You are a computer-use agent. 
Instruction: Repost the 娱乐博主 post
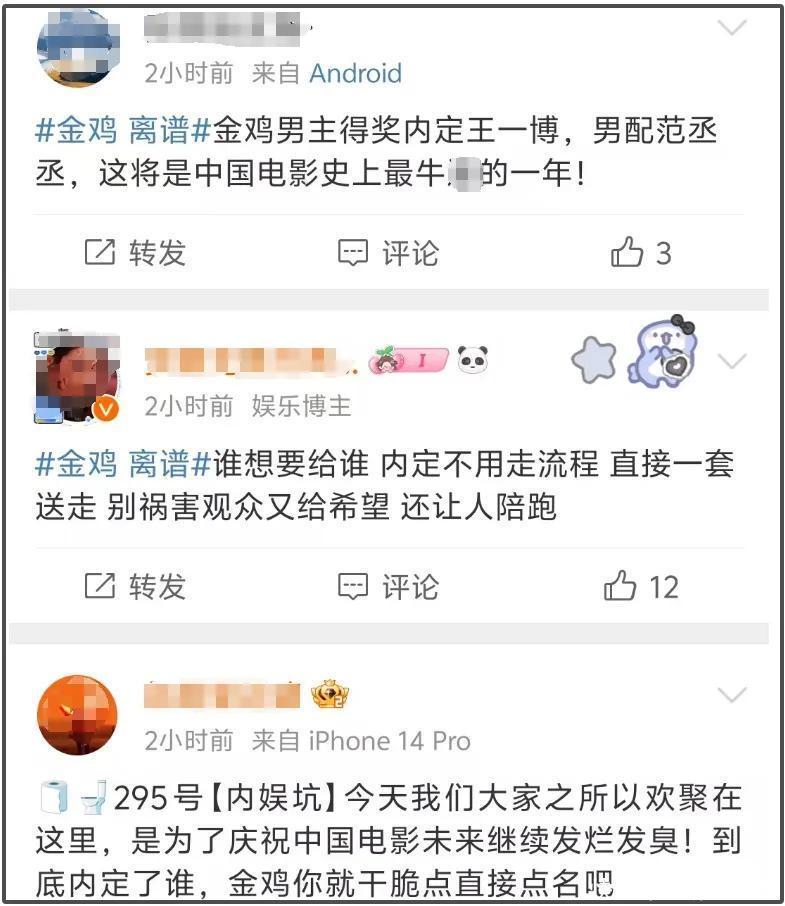[x=135, y=586]
